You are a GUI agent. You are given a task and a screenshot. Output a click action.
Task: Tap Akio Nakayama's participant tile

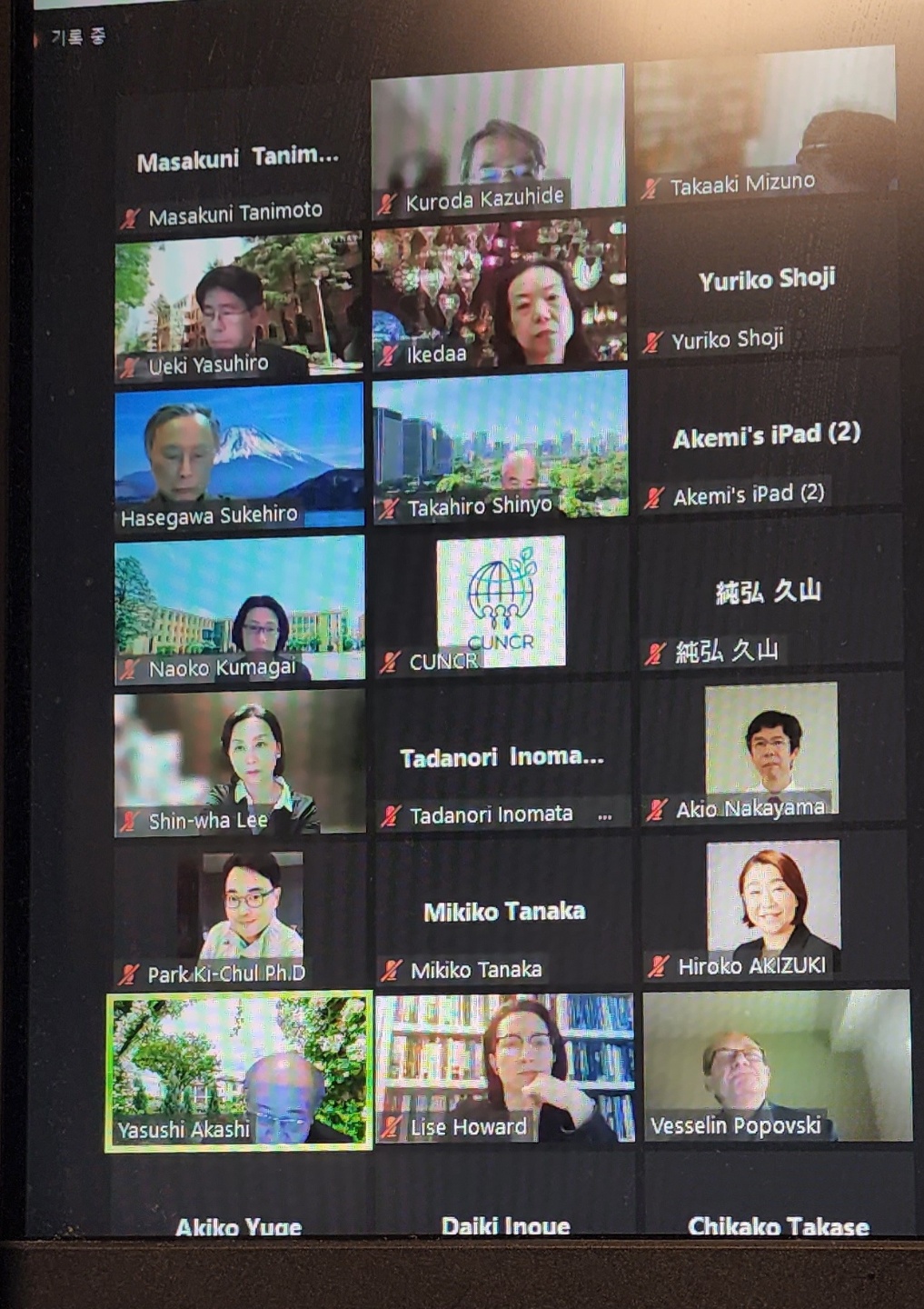[771, 749]
